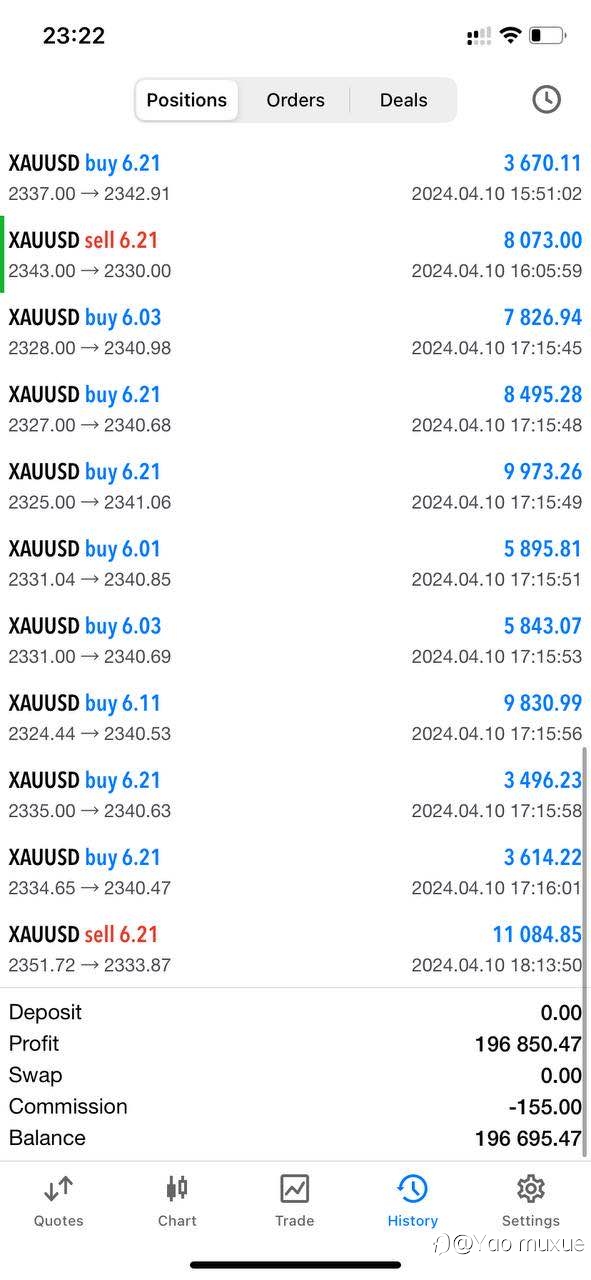Open the Quotes tab
This screenshot has width=591, height=1280.
pyautogui.click(x=59, y=1201)
